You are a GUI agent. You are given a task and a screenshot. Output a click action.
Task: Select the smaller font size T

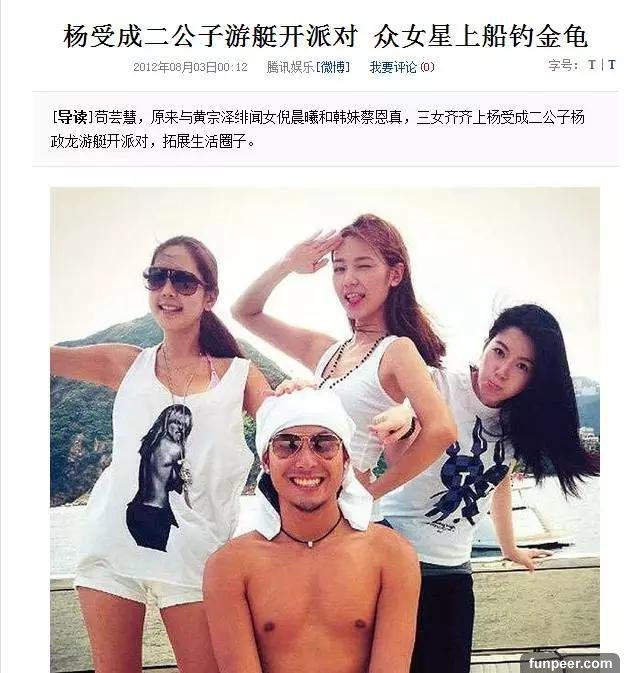tap(591, 65)
